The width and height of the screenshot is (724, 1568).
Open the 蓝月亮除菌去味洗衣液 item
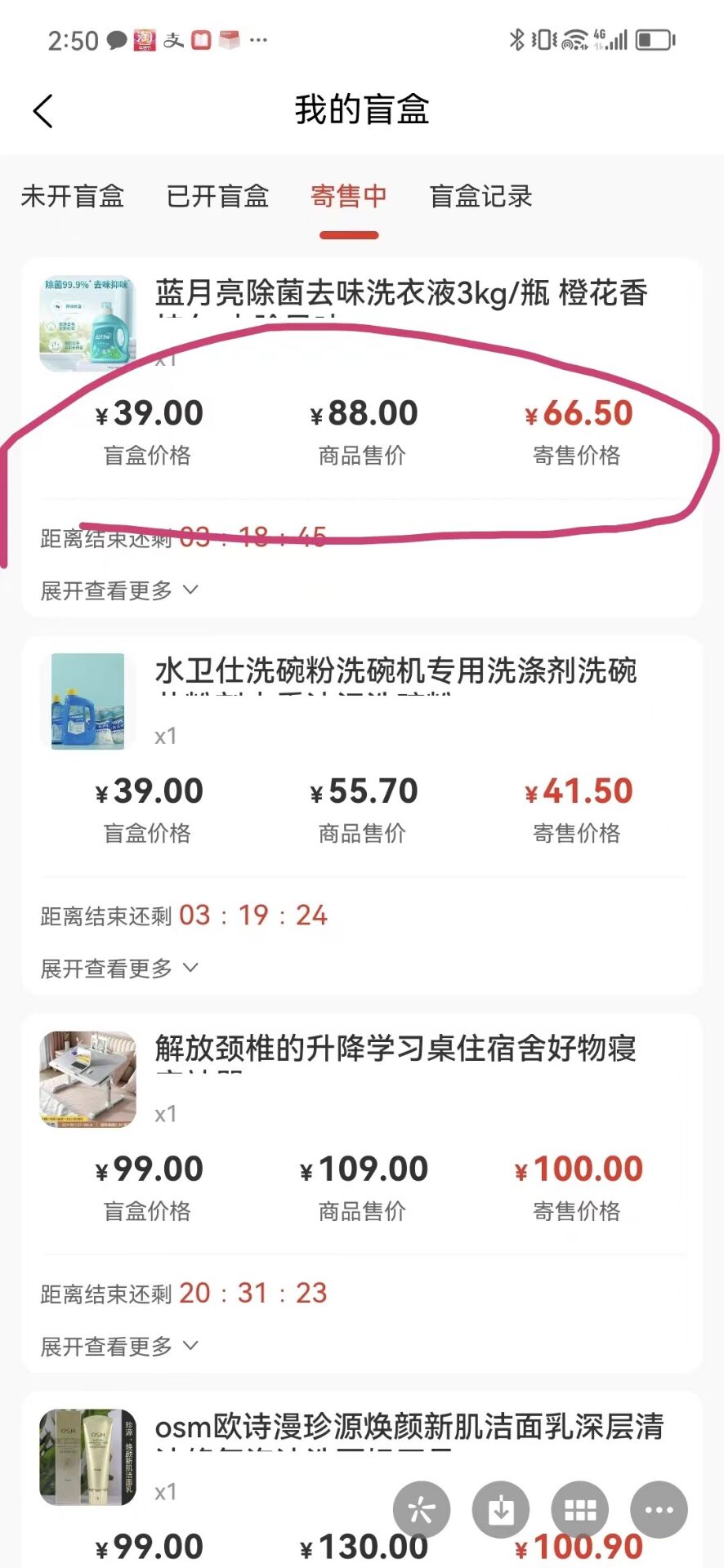pos(400,293)
